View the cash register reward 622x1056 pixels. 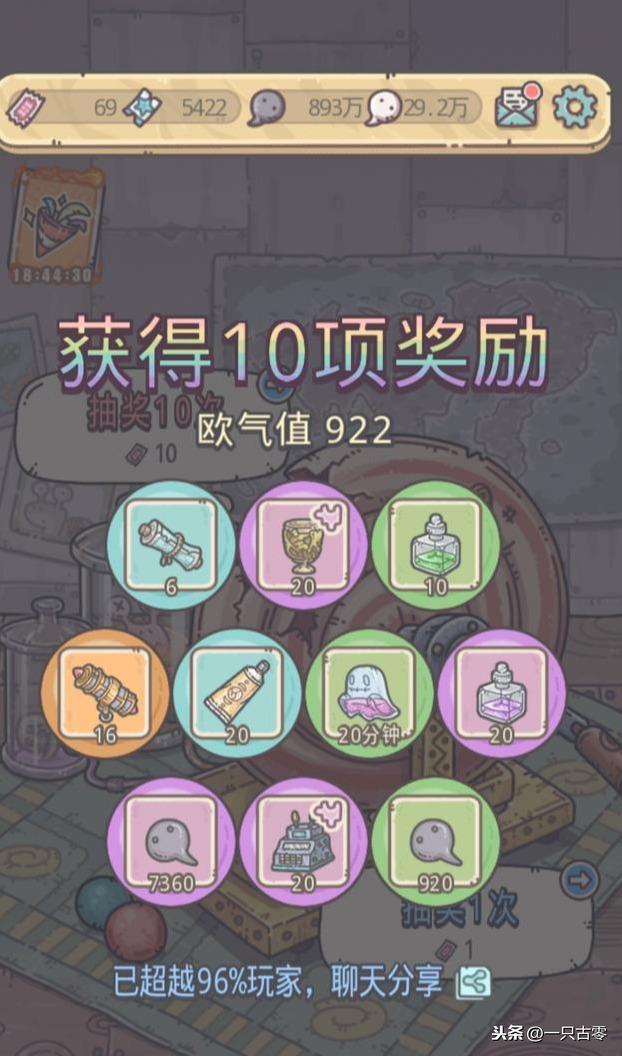pyautogui.click(x=304, y=842)
